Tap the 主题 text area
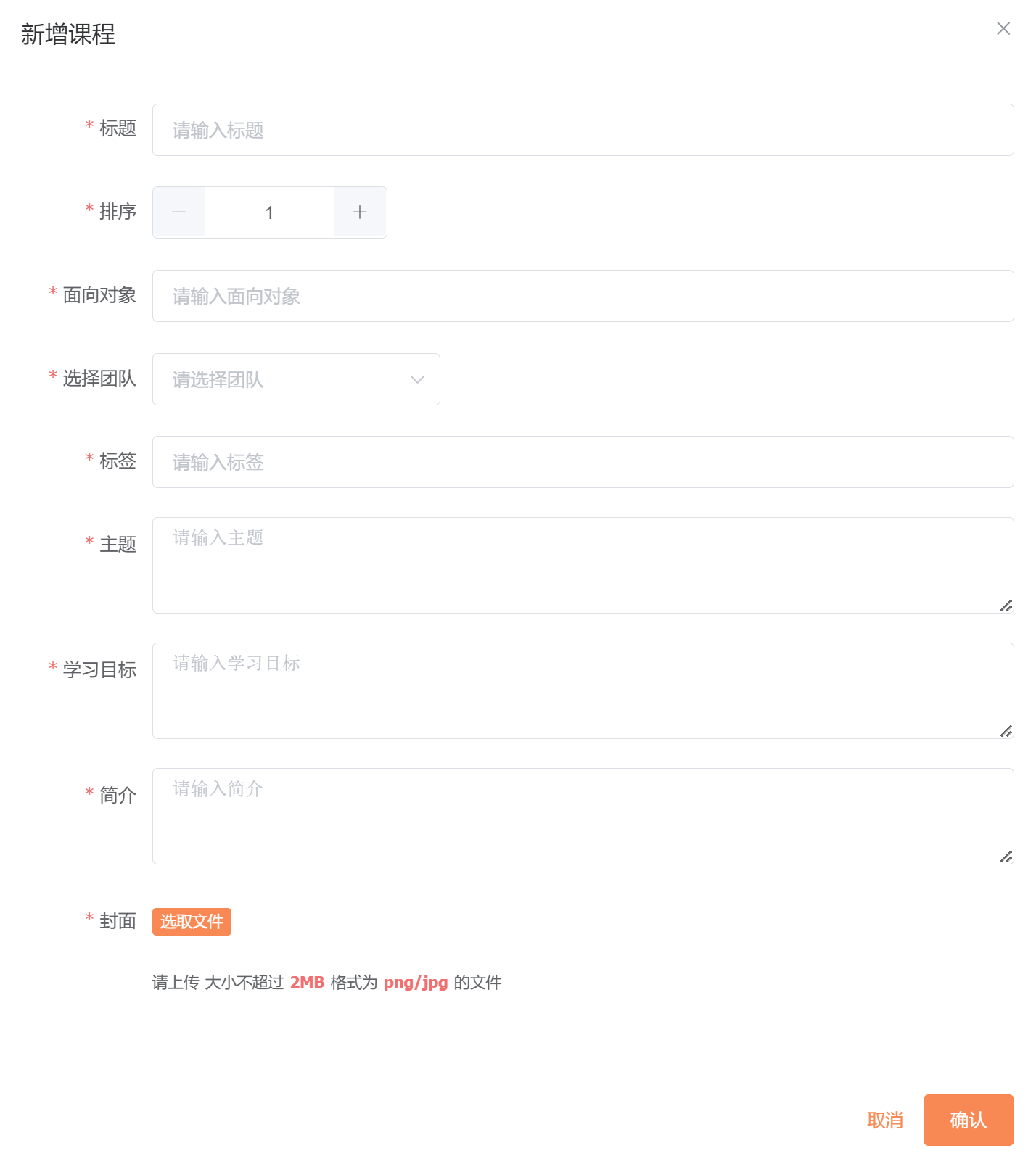The width and height of the screenshot is (1036, 1164). point(583,565)
